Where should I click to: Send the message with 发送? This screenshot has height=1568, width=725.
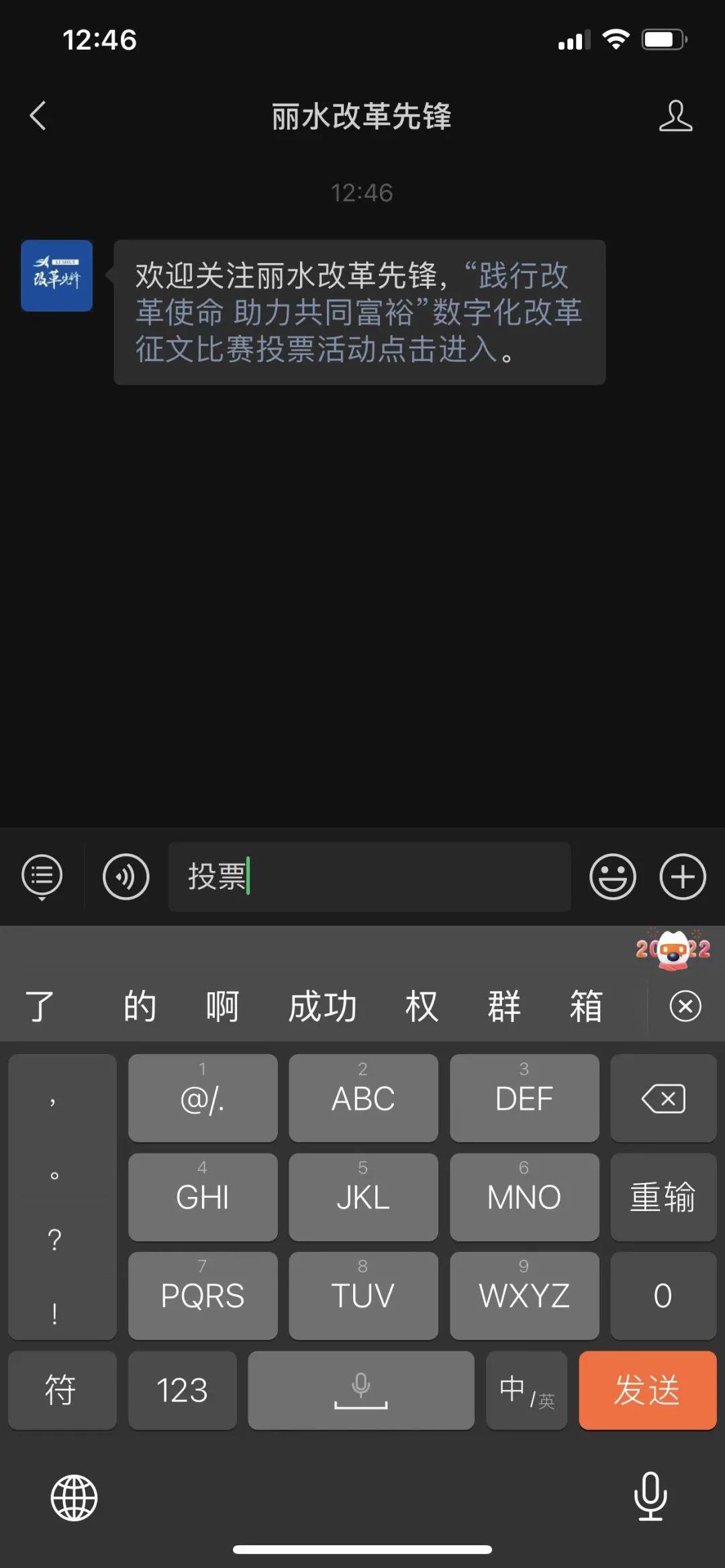point(647,1390)
